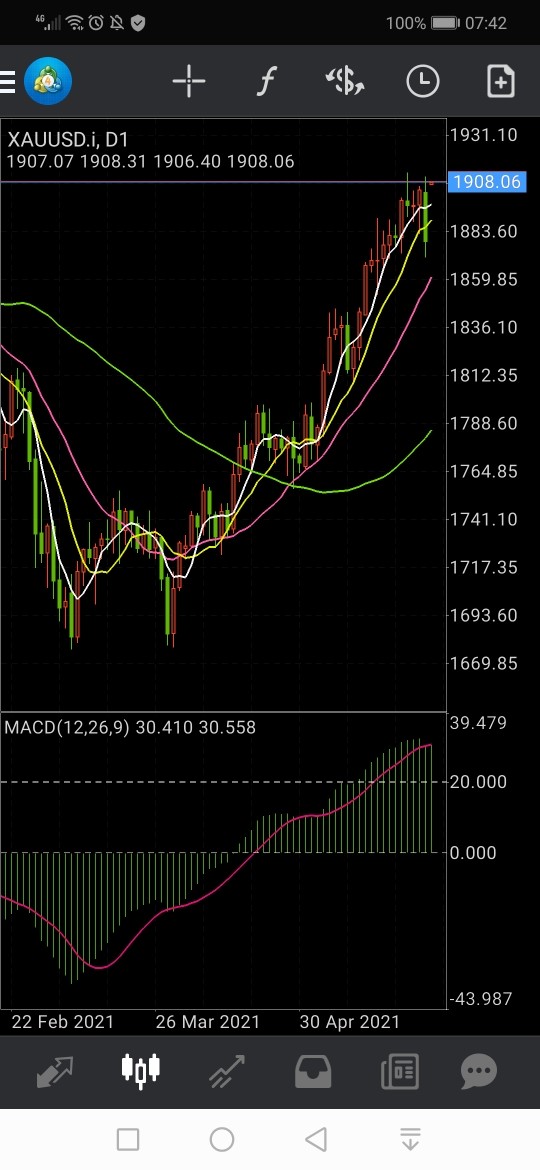Open the Trade tab
540x1170 pixels.
tap(227, 1072)
